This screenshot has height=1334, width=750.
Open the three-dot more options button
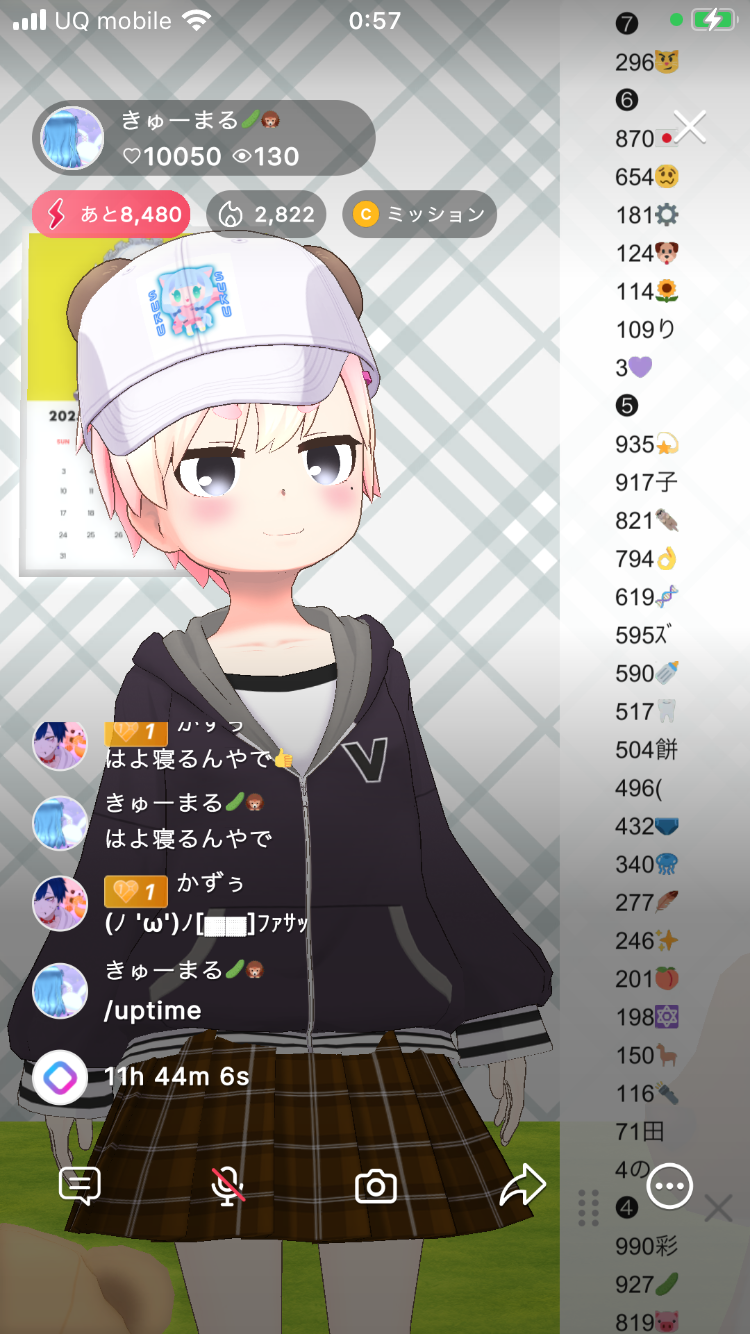coord(669,1186)
